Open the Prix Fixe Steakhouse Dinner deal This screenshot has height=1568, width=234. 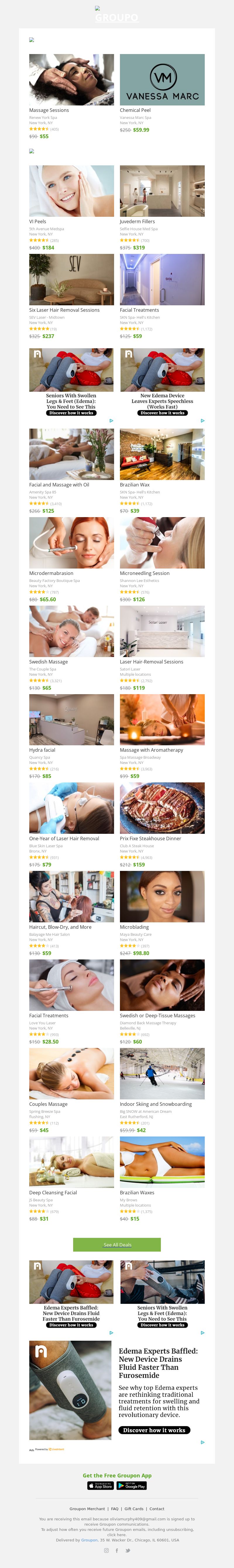tap(162, 808)
